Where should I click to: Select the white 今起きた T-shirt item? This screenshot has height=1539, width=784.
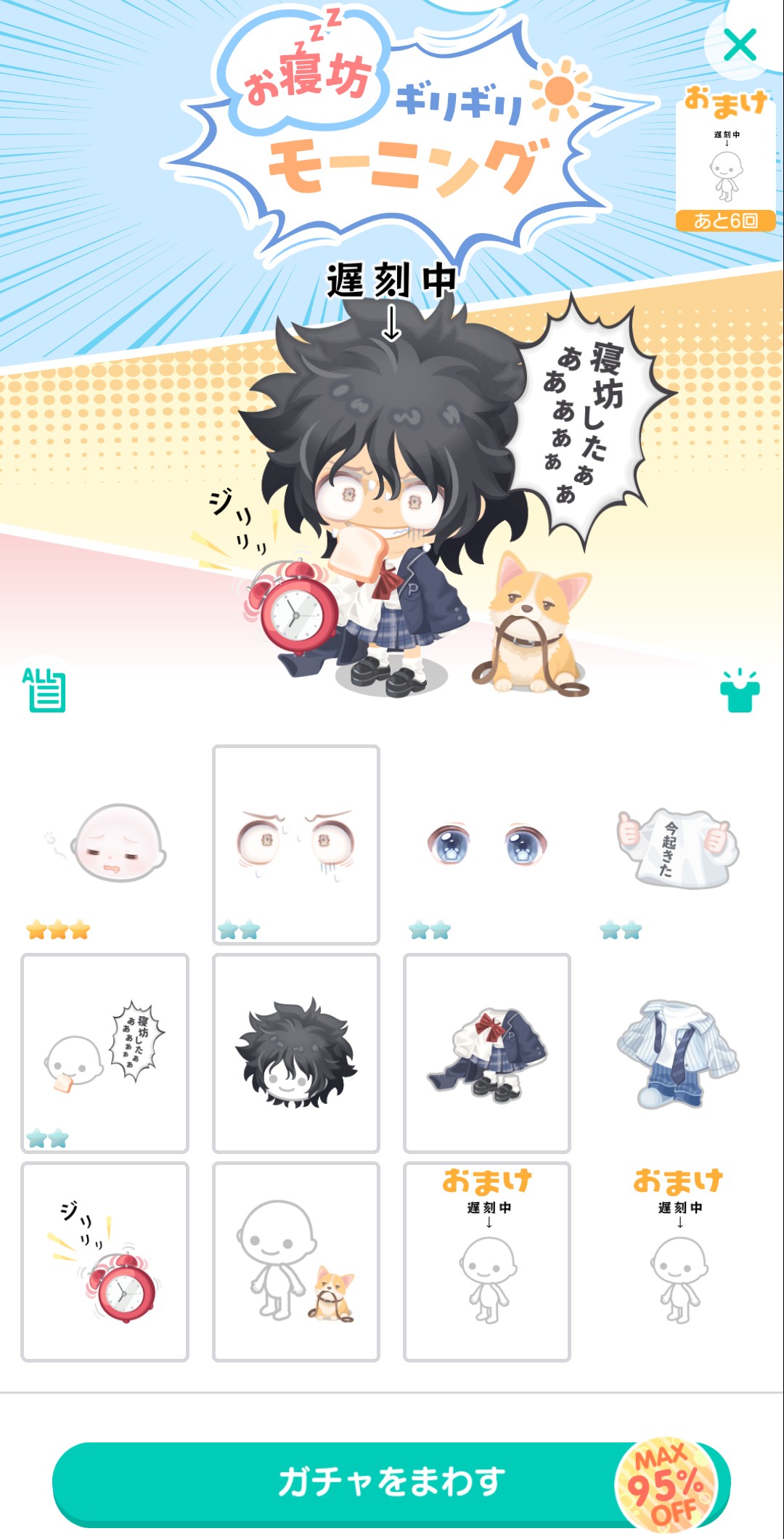tap(678, 846)
